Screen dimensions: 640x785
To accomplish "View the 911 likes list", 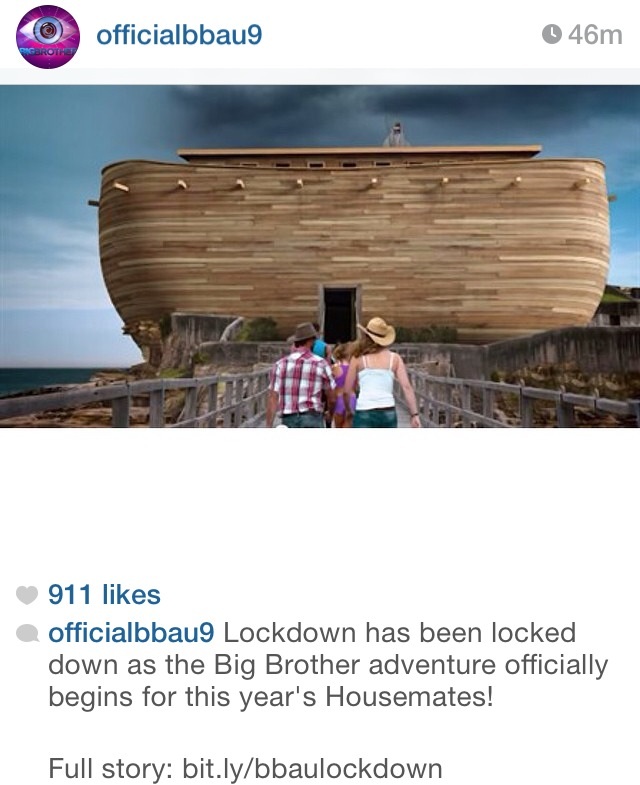I will click(104, 595).
